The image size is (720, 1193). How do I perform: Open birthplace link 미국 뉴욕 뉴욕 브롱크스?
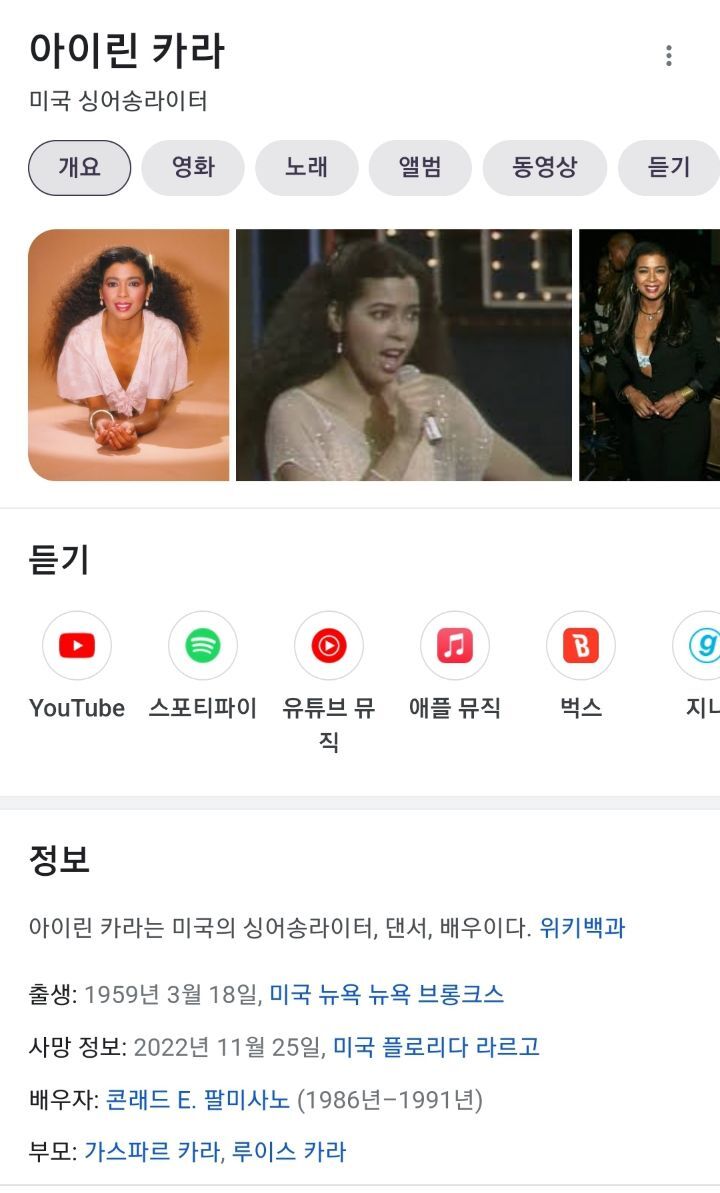386,995
